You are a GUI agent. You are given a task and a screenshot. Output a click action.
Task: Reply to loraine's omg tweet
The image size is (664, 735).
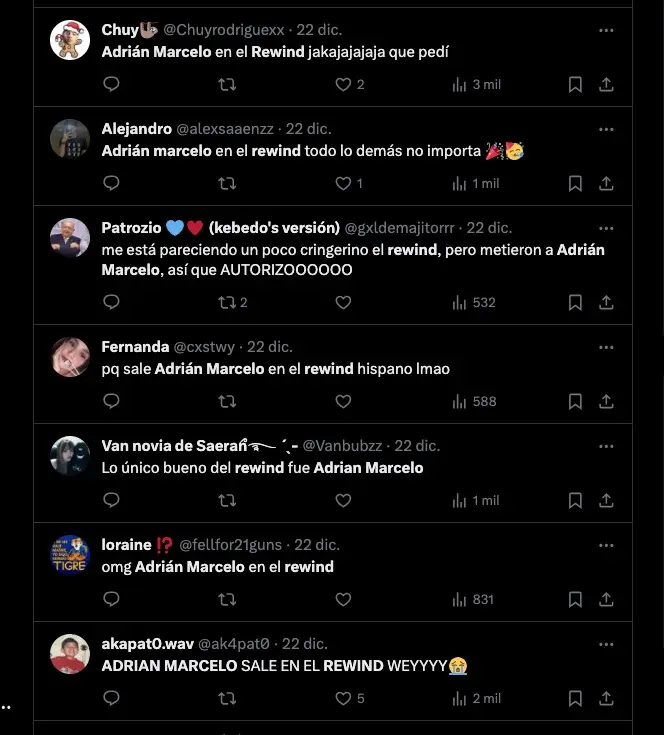[111, 599]
